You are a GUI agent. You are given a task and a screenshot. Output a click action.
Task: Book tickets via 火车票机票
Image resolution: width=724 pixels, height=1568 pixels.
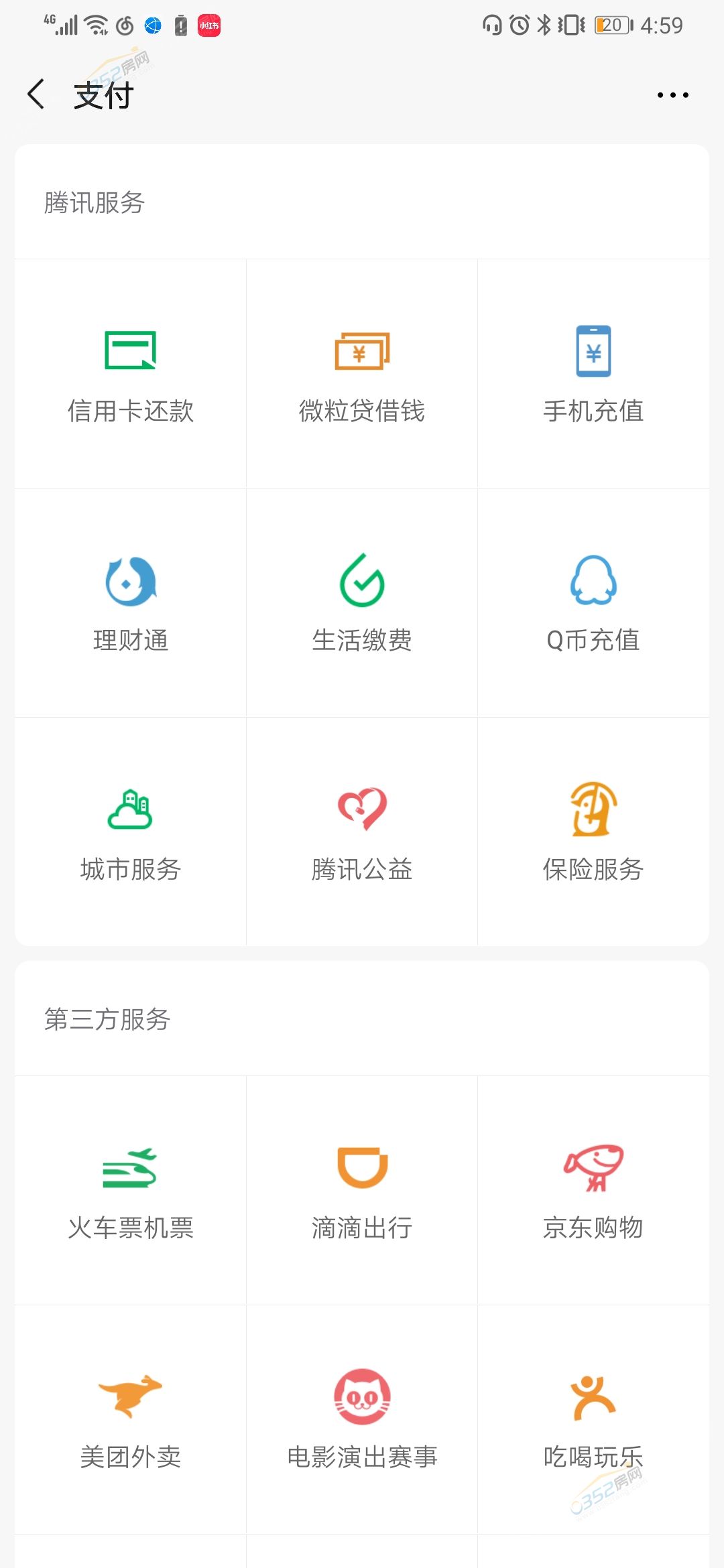click(x=131, y=1191)
